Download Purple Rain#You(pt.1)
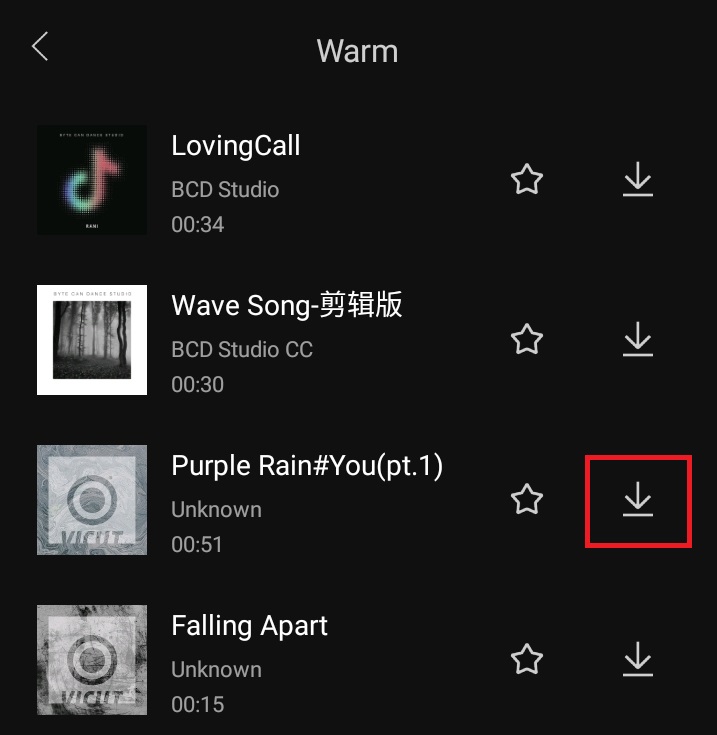The image size is (717, 735). [x=637, y=500]
